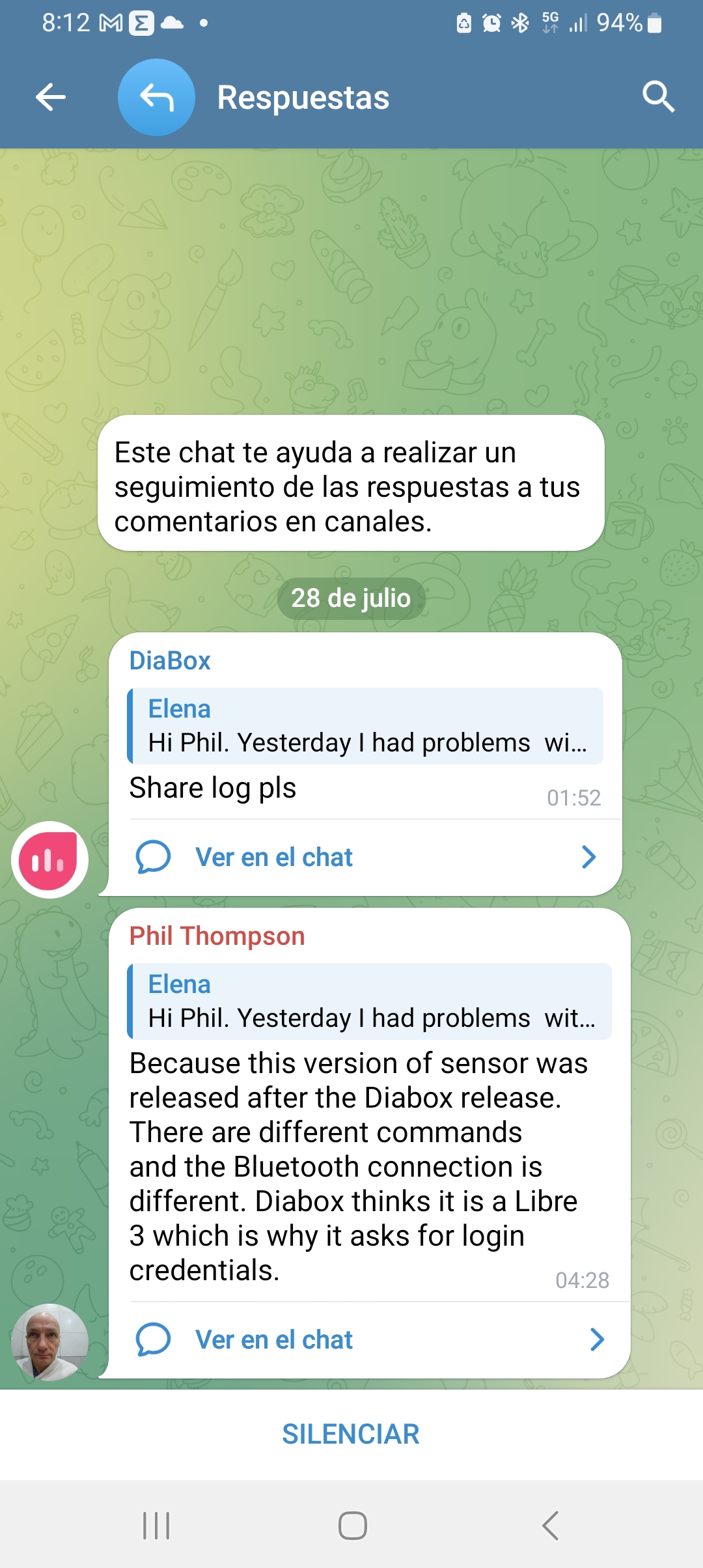The height and width of the screenshot is (1568, 703).
Task: Tap Elena's quoted reply in Phil Thompson's message
Action: pyautogui.click(x=370, y=1001)
